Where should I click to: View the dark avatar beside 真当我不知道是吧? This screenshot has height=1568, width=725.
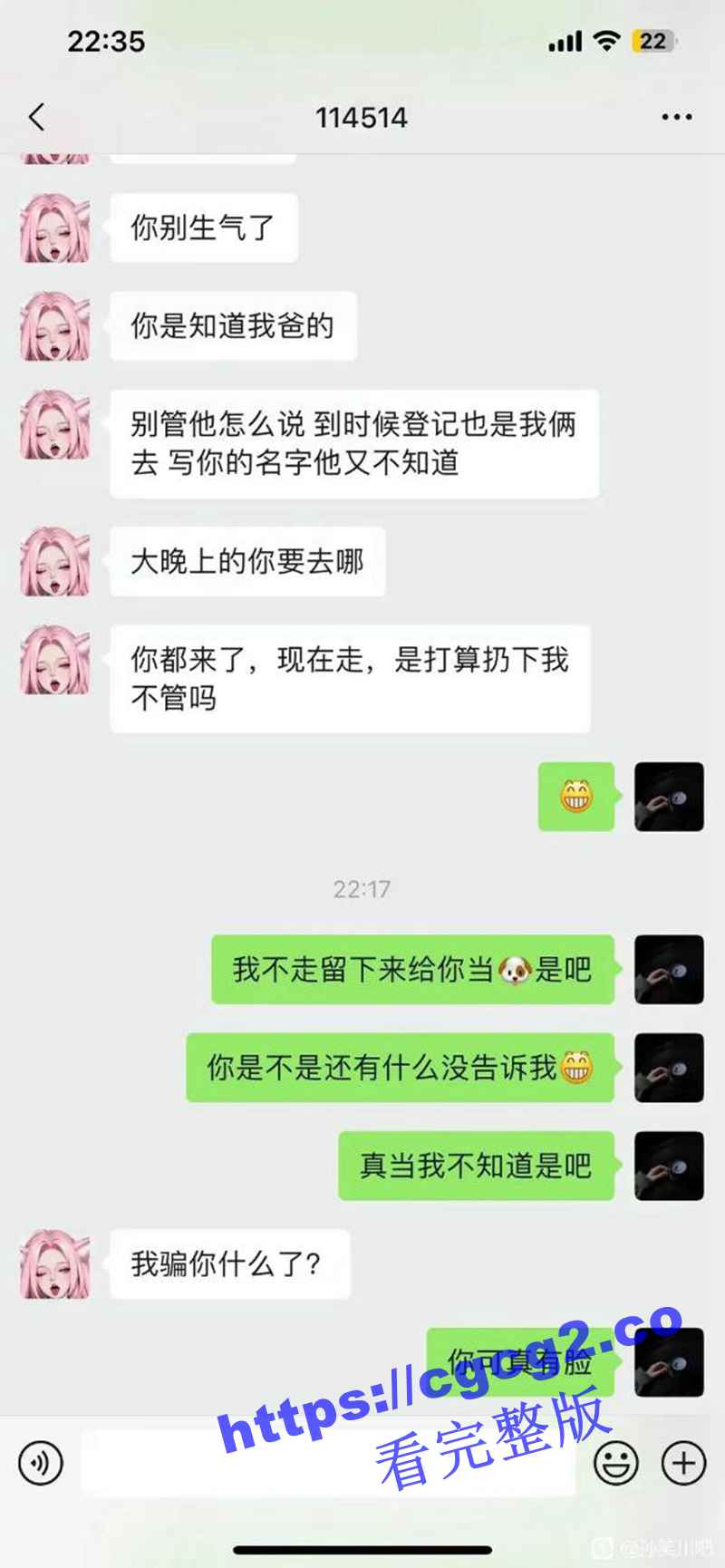669,1166
